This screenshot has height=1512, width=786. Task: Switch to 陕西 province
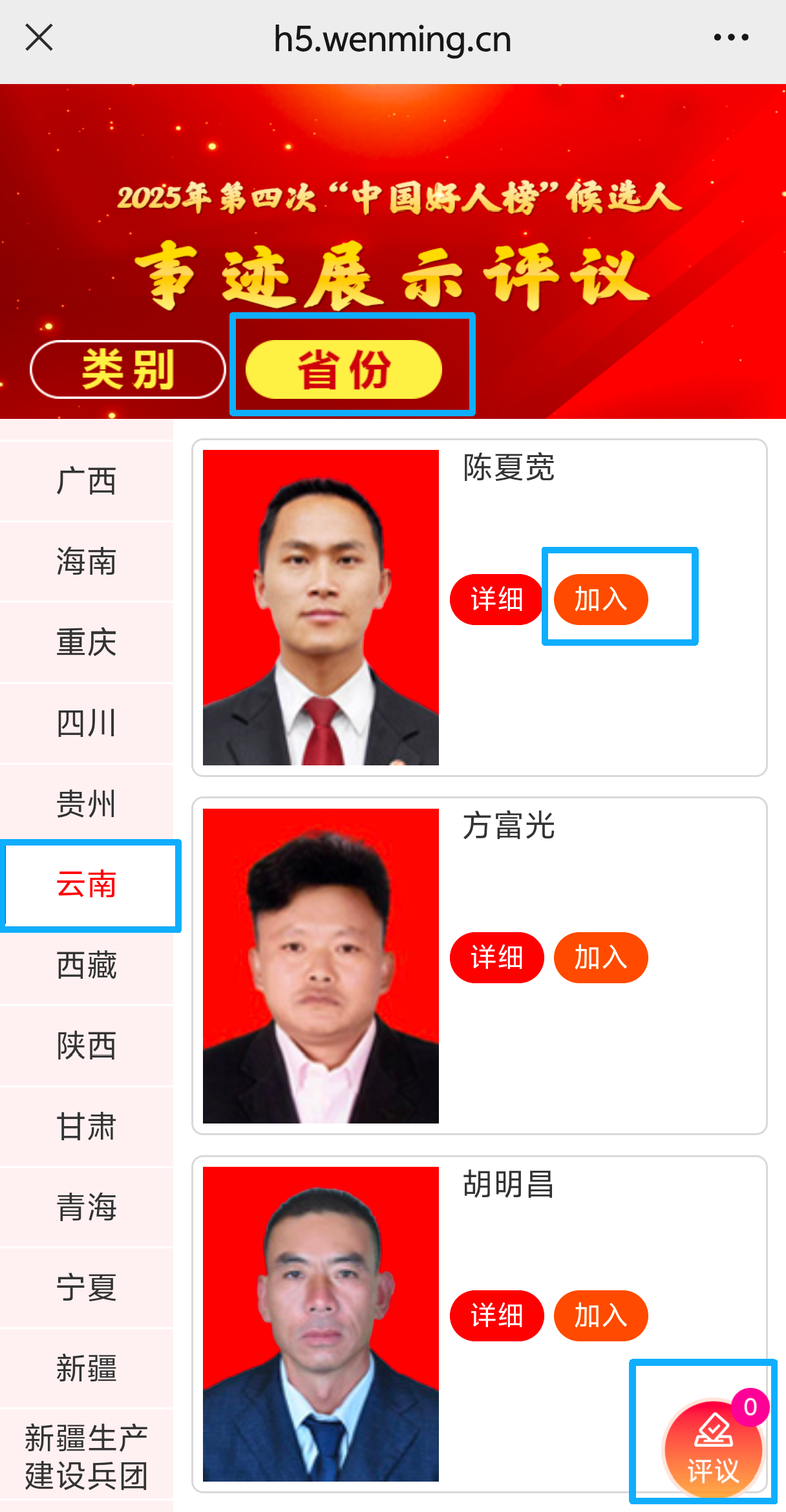tap(87, 1045)
